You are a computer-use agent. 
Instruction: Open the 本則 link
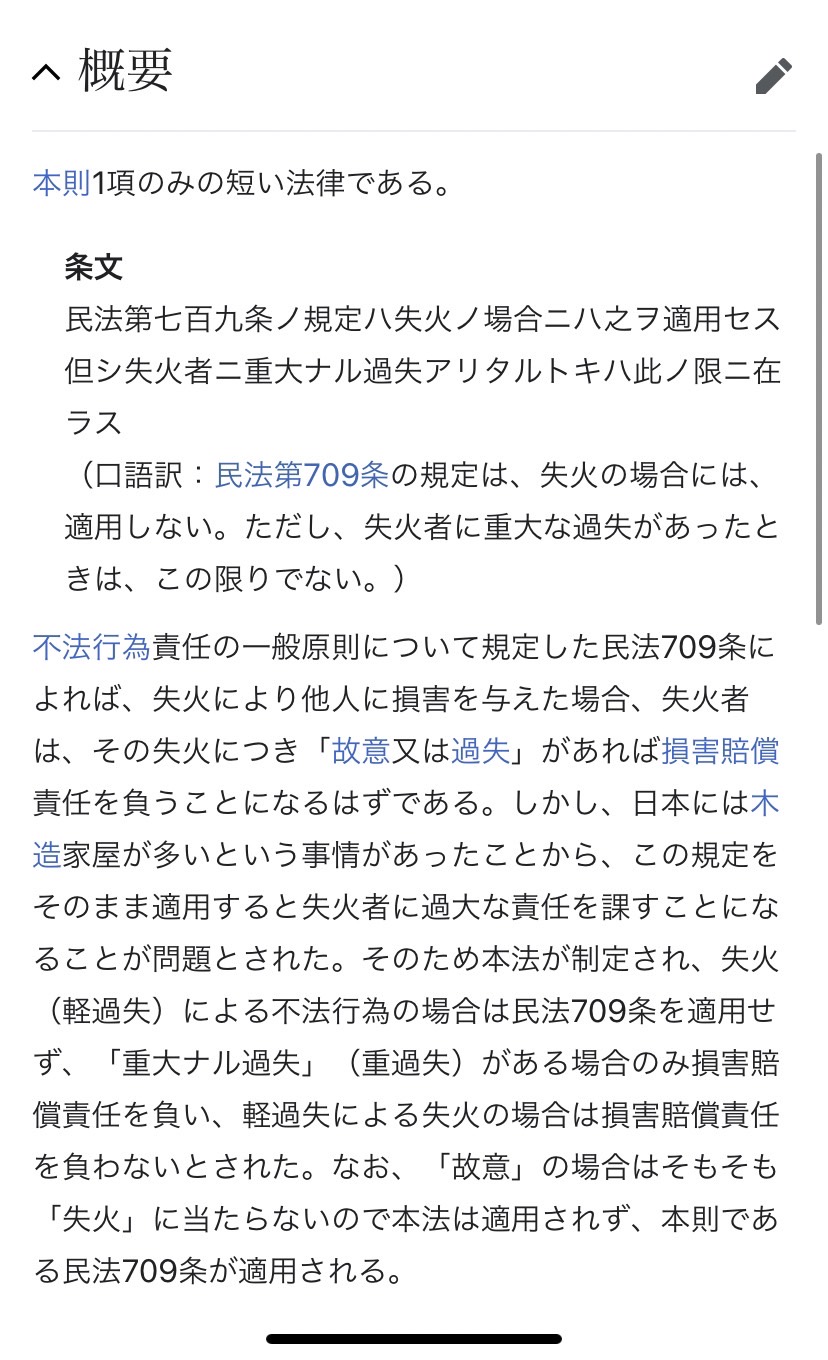62,184
